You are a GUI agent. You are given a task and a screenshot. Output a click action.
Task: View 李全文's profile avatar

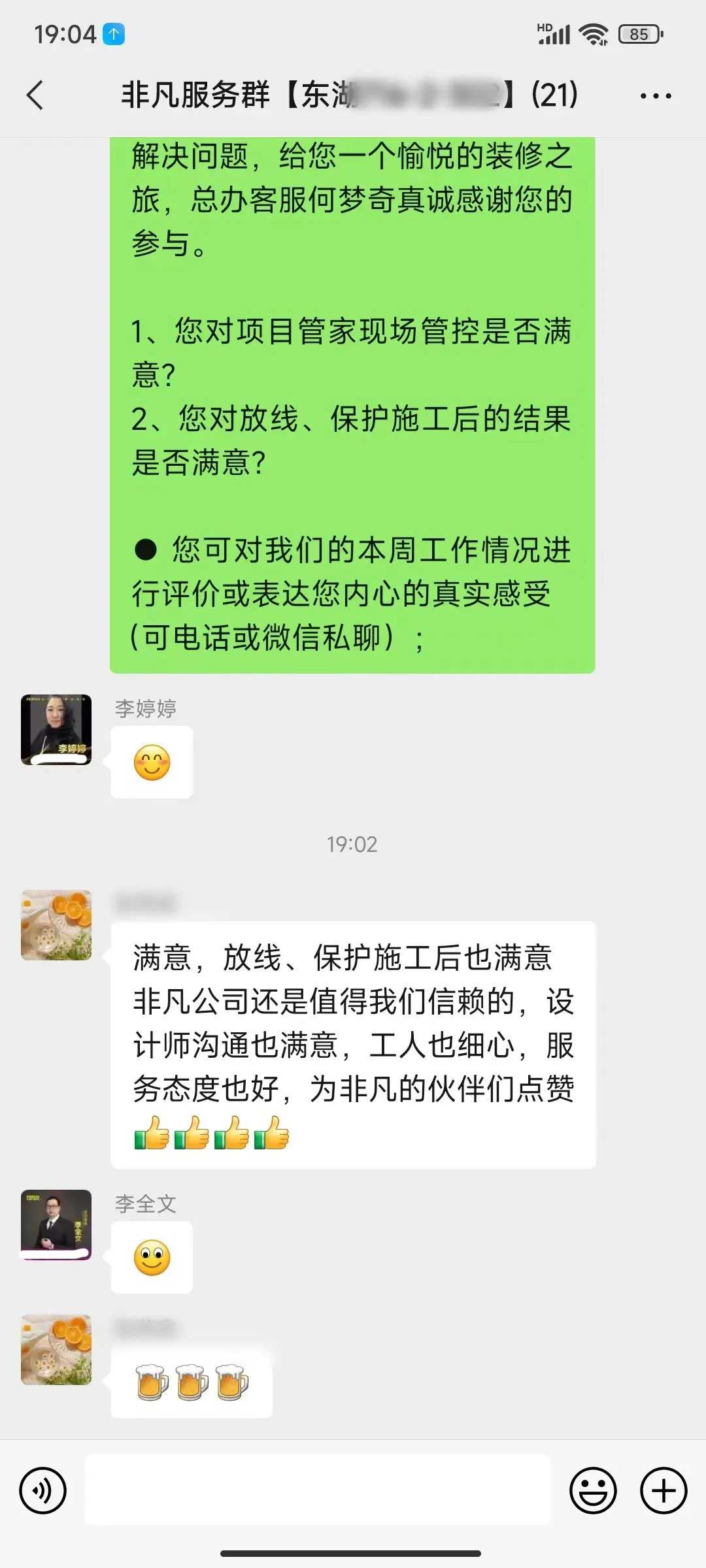click(56, 1224)
